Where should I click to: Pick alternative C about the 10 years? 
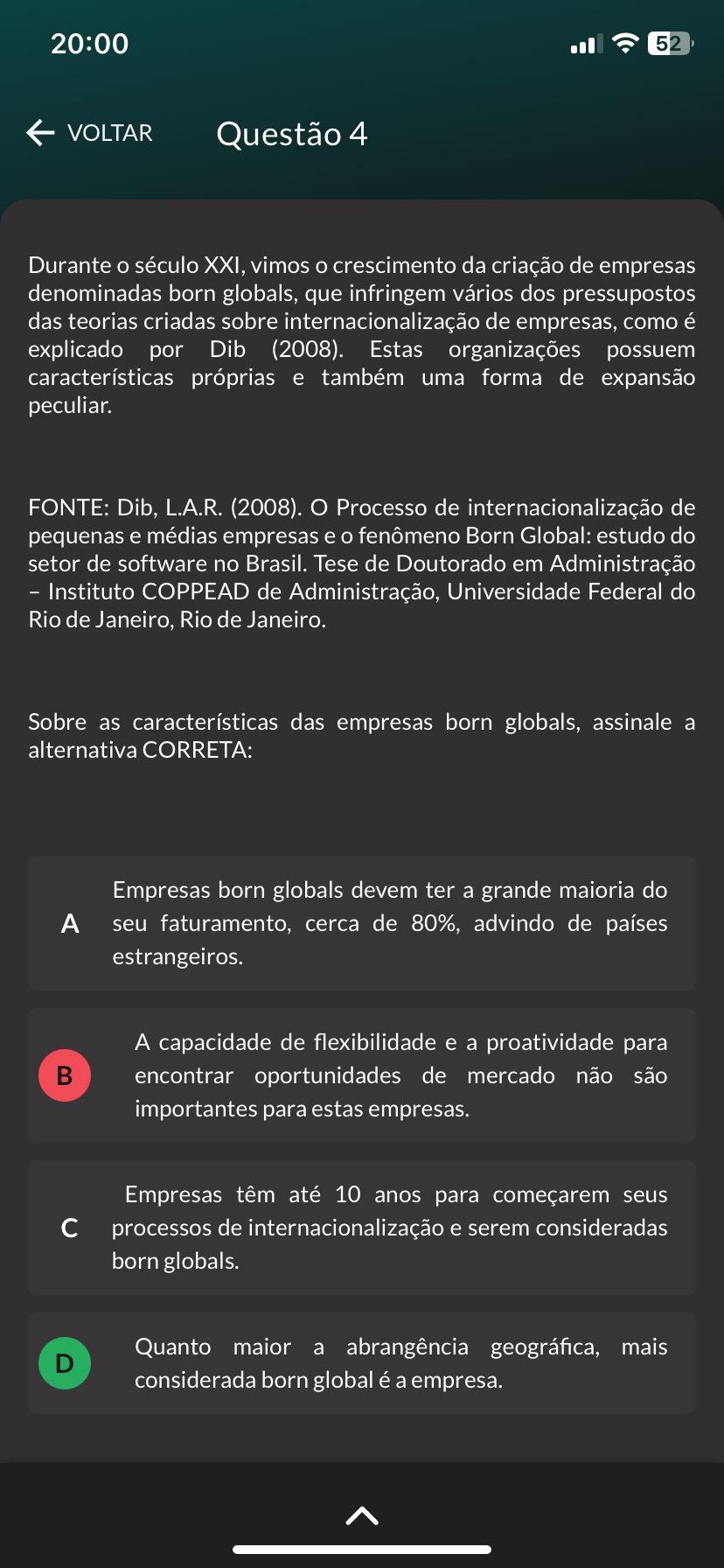pos(362,1228)
